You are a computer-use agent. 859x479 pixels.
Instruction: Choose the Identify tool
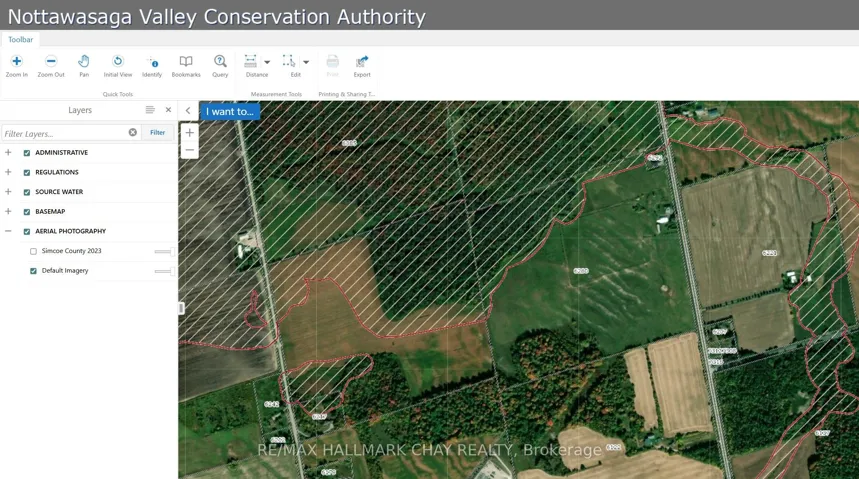[x=152, y=65]
